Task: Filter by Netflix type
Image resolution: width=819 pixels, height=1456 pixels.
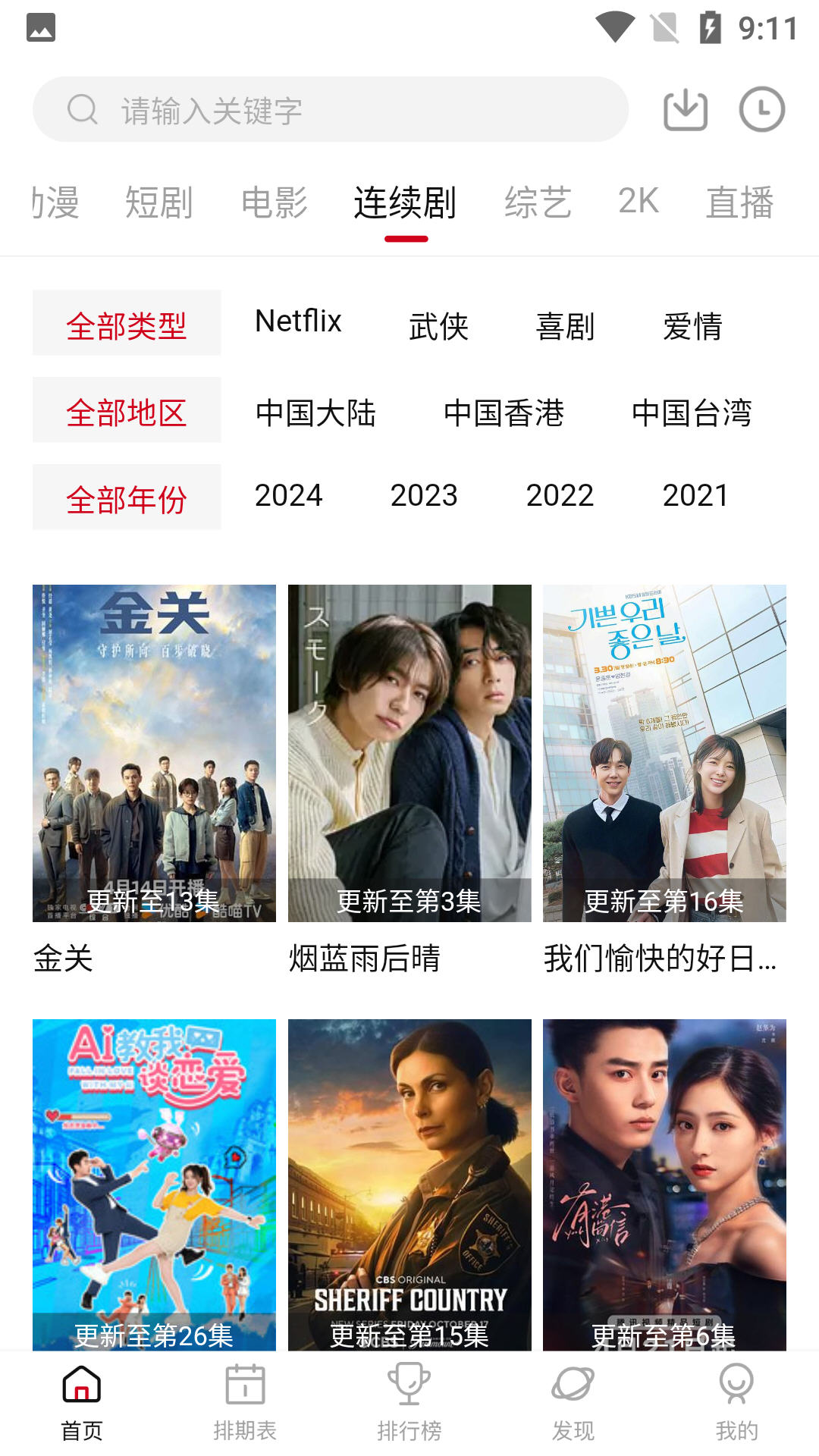Action: click(x=298, y=322)
